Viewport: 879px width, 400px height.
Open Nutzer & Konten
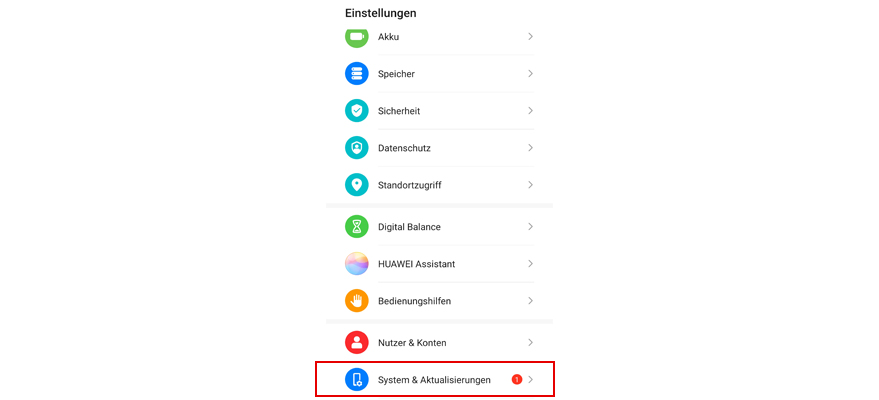438,343
